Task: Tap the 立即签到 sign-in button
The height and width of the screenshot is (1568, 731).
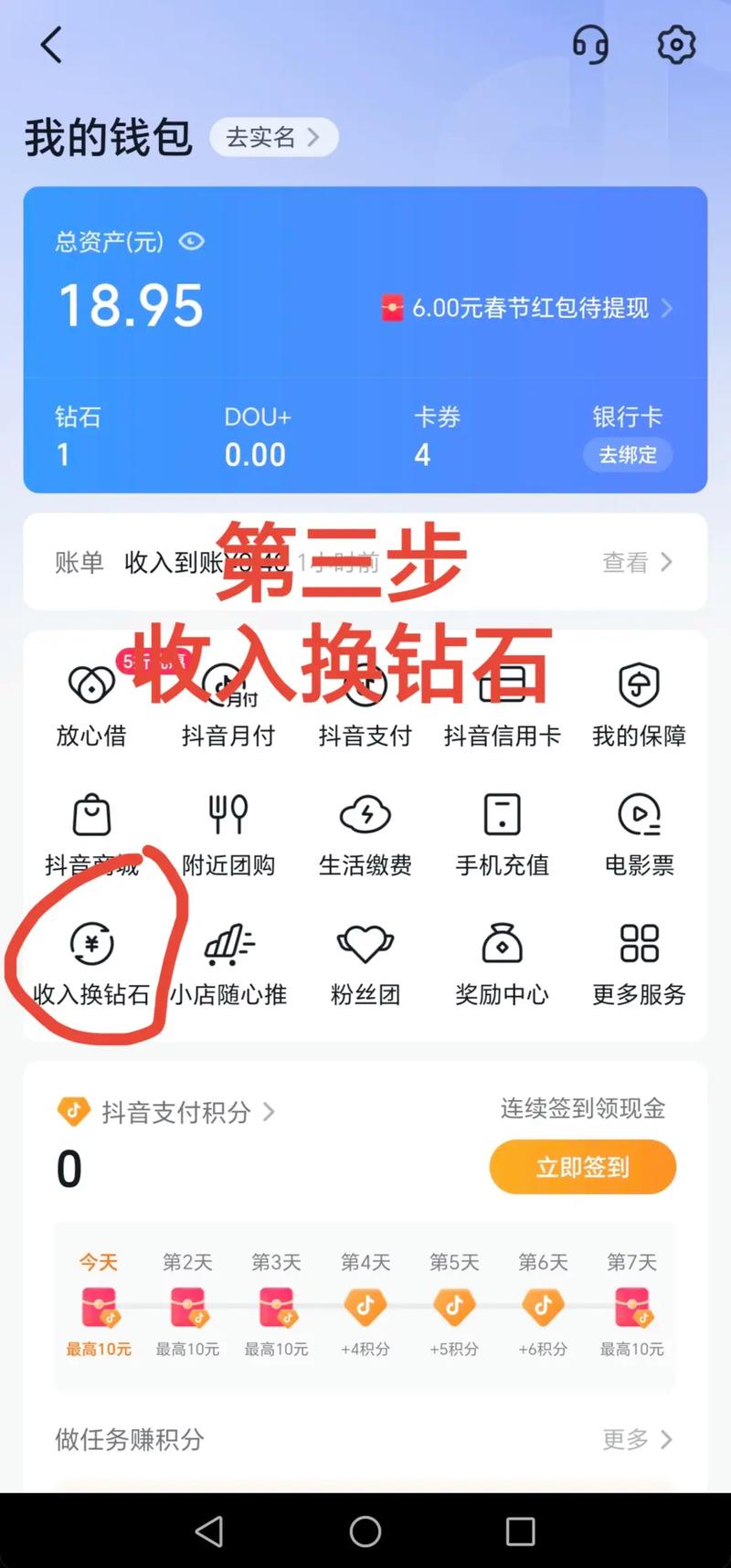Action: (x=582, y=1167)
